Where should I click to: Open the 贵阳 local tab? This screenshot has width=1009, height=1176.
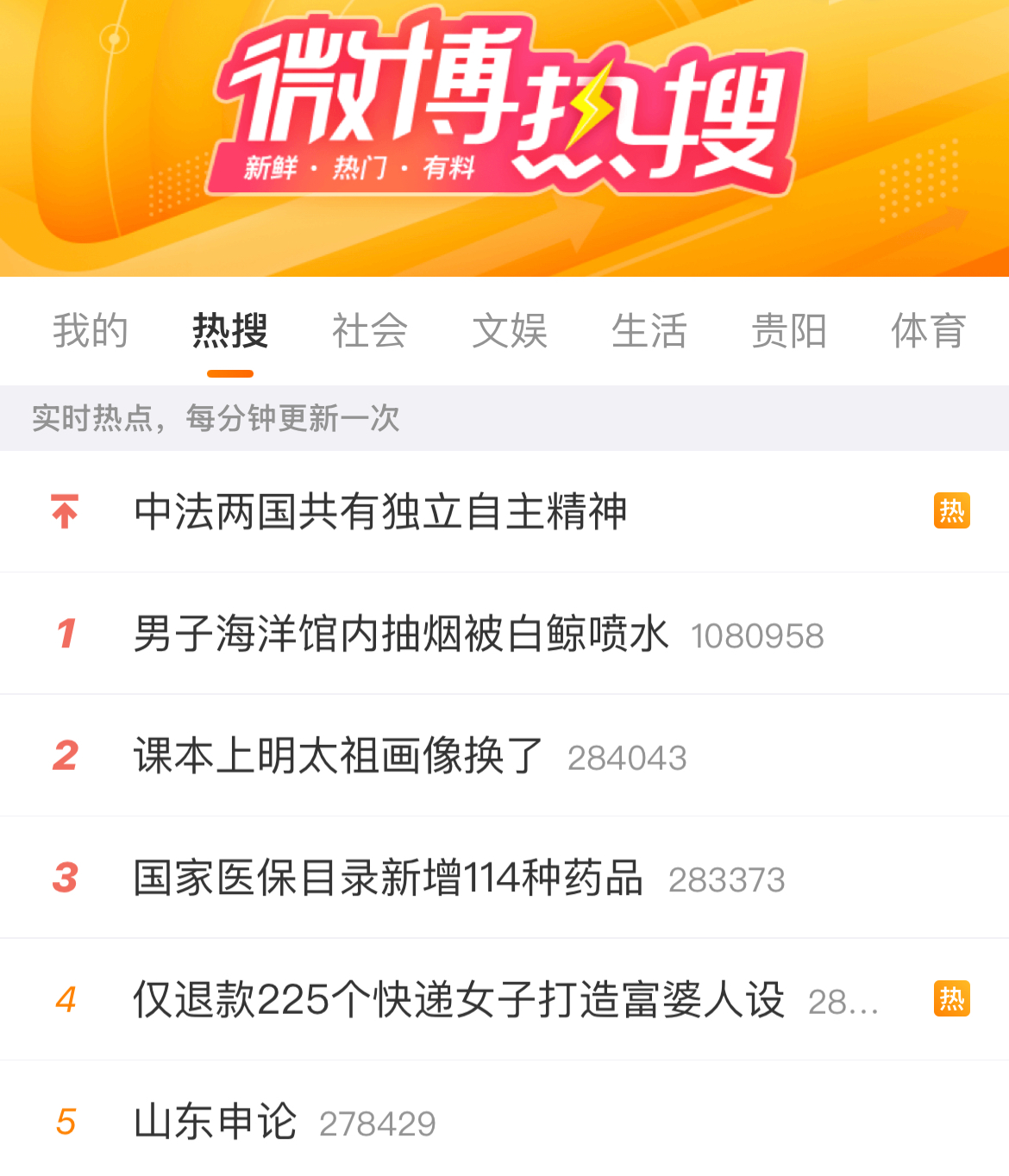tap(789, 331)
